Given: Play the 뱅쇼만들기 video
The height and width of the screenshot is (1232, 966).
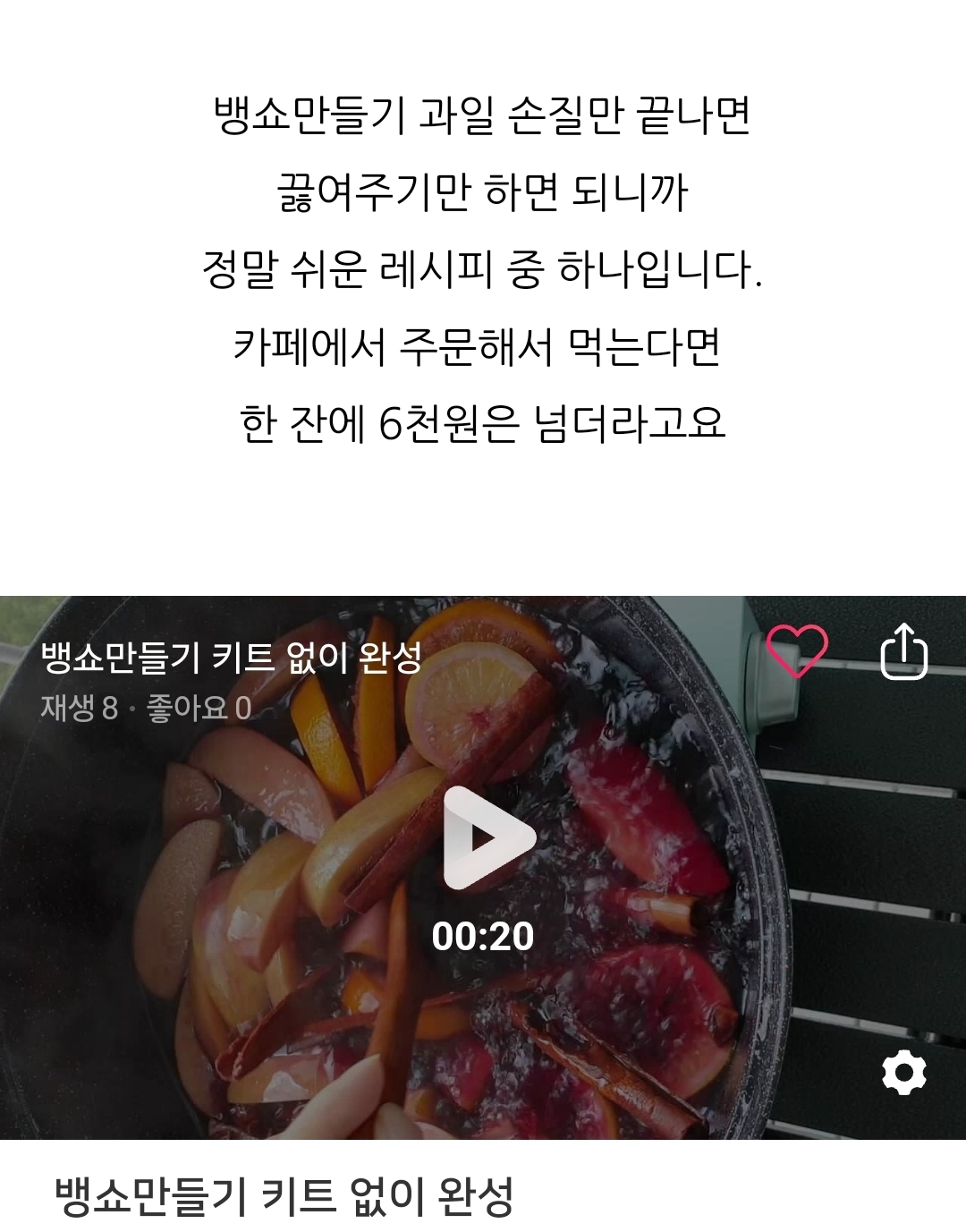Looking at the screenshot, I should click(489, 837).
